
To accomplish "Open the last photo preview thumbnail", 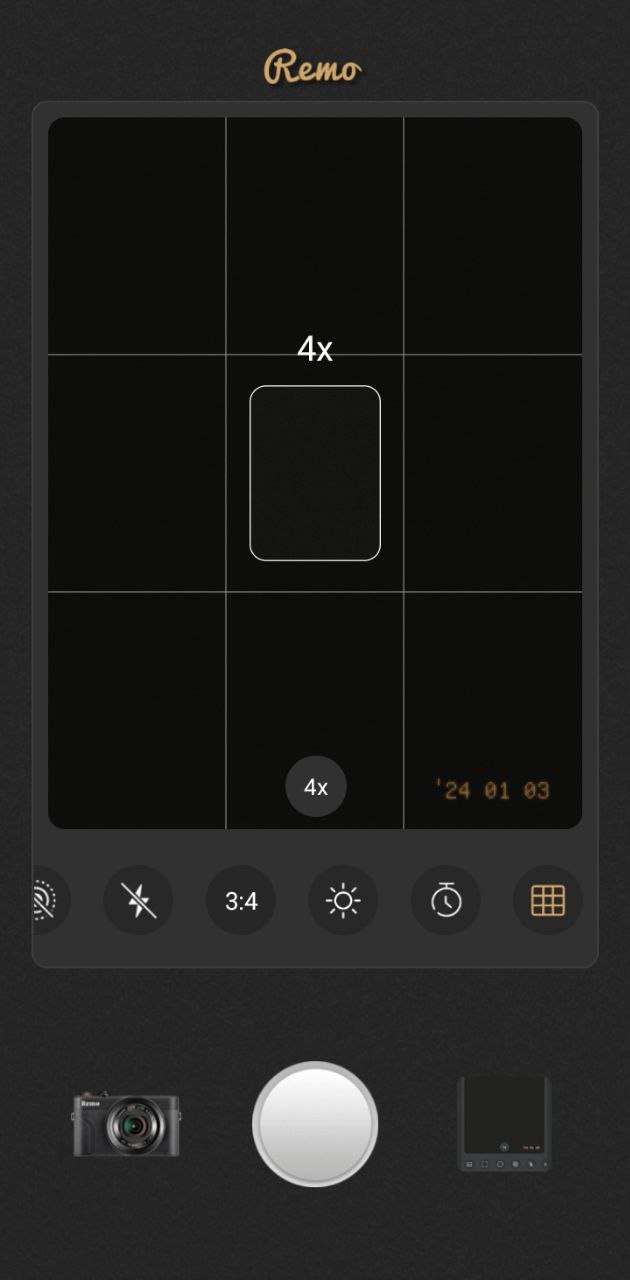I will pos(504,1123).
